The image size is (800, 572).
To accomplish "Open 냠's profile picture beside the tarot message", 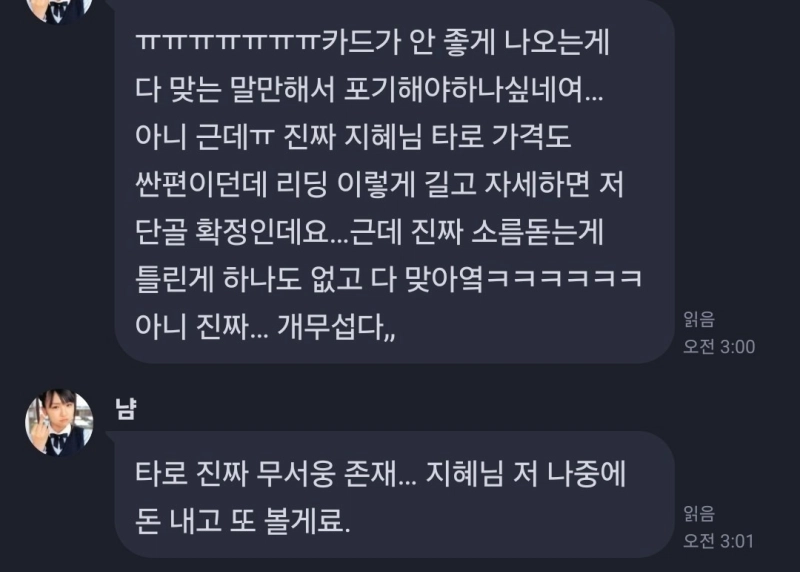I will coord(58,421).
